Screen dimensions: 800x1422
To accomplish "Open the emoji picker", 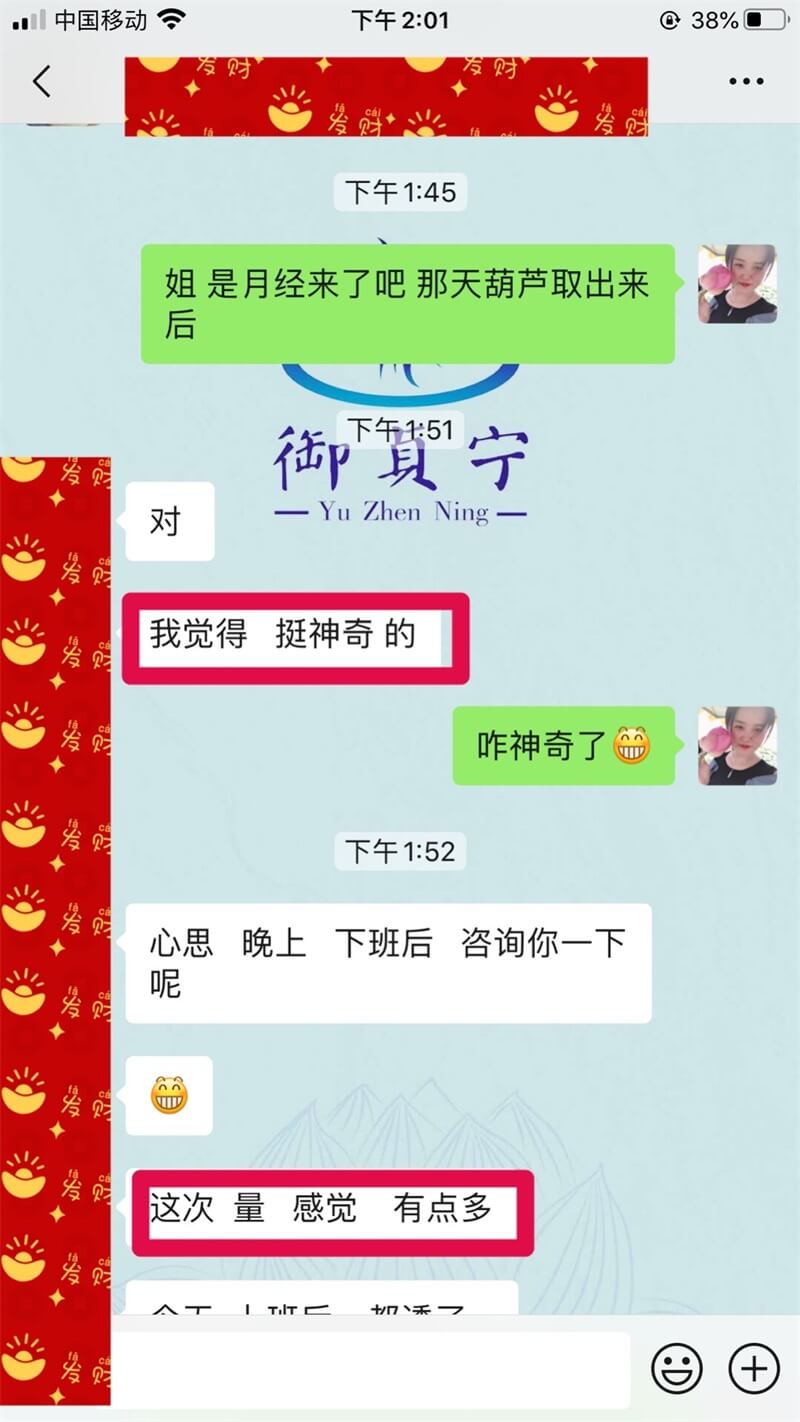I will (677, 1368).
